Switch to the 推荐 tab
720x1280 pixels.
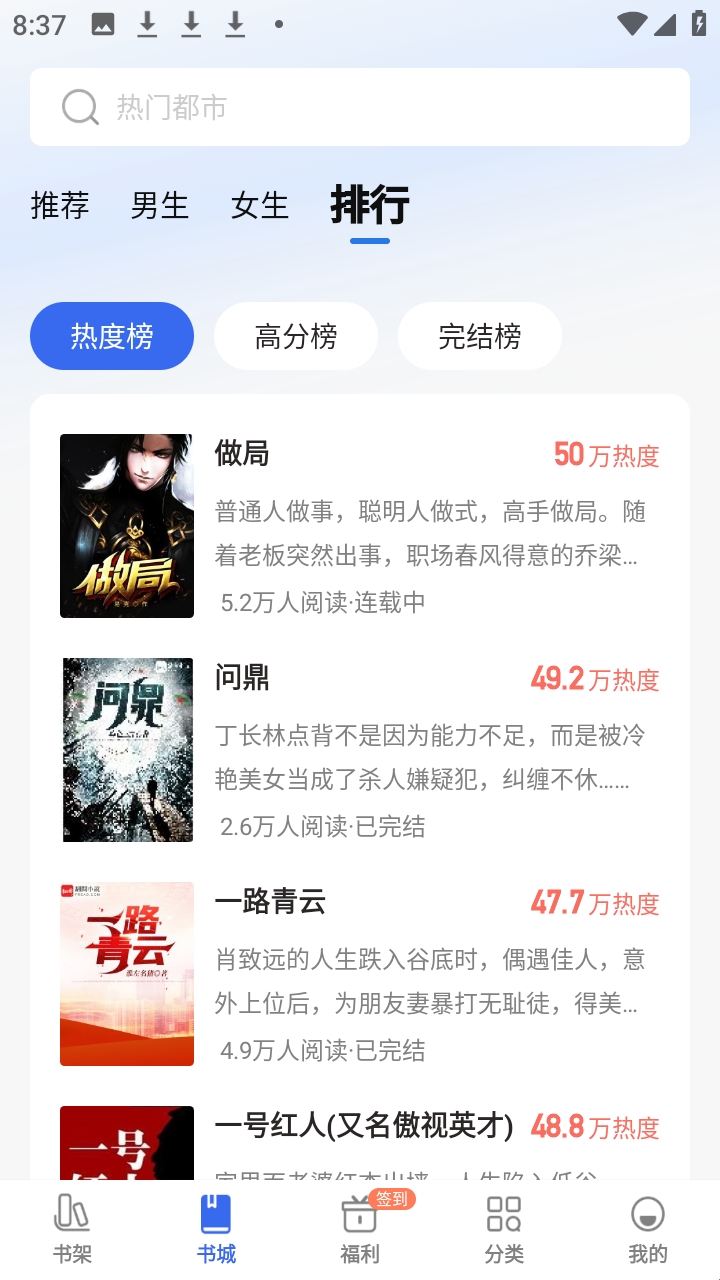pyautogui.click(x=60, y=205)
